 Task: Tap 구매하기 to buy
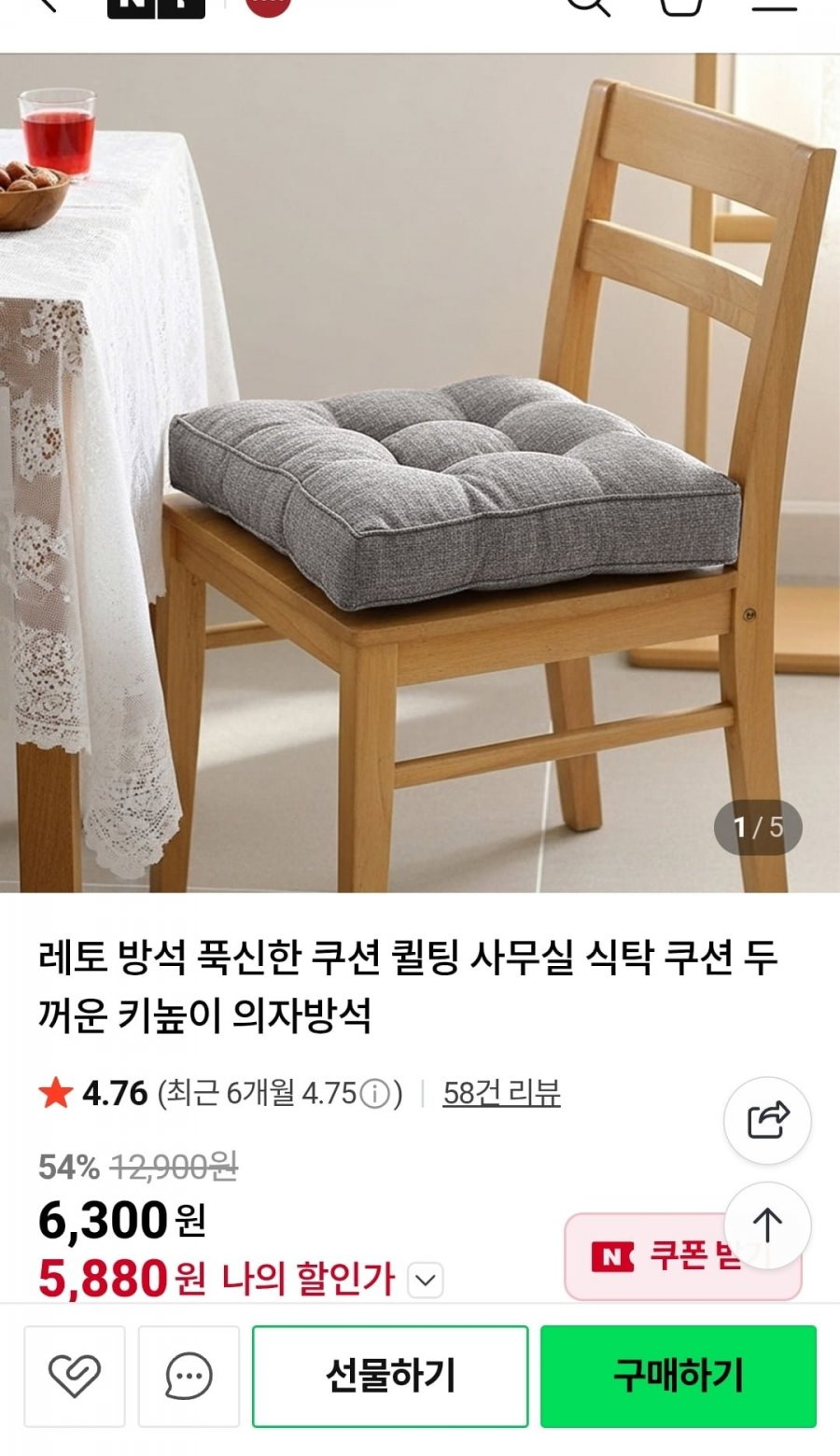pos(679,1376)
